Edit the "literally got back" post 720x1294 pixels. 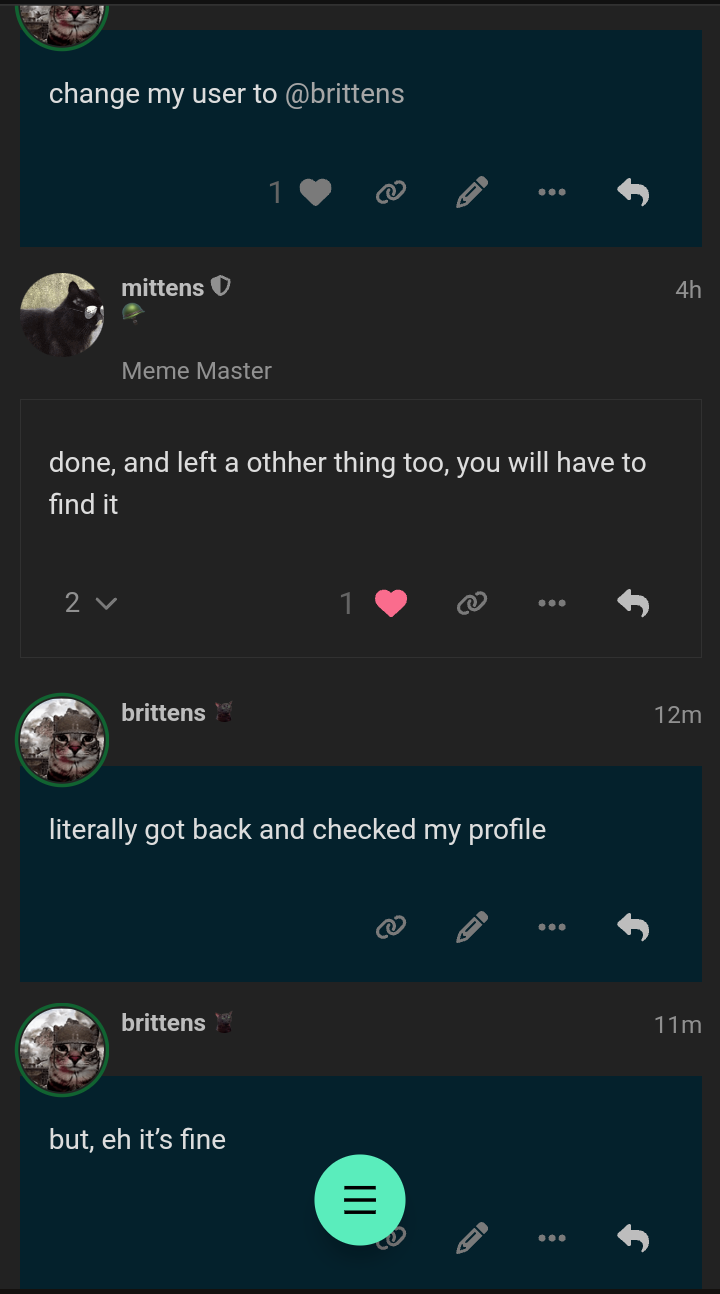[x=472, y=927]
